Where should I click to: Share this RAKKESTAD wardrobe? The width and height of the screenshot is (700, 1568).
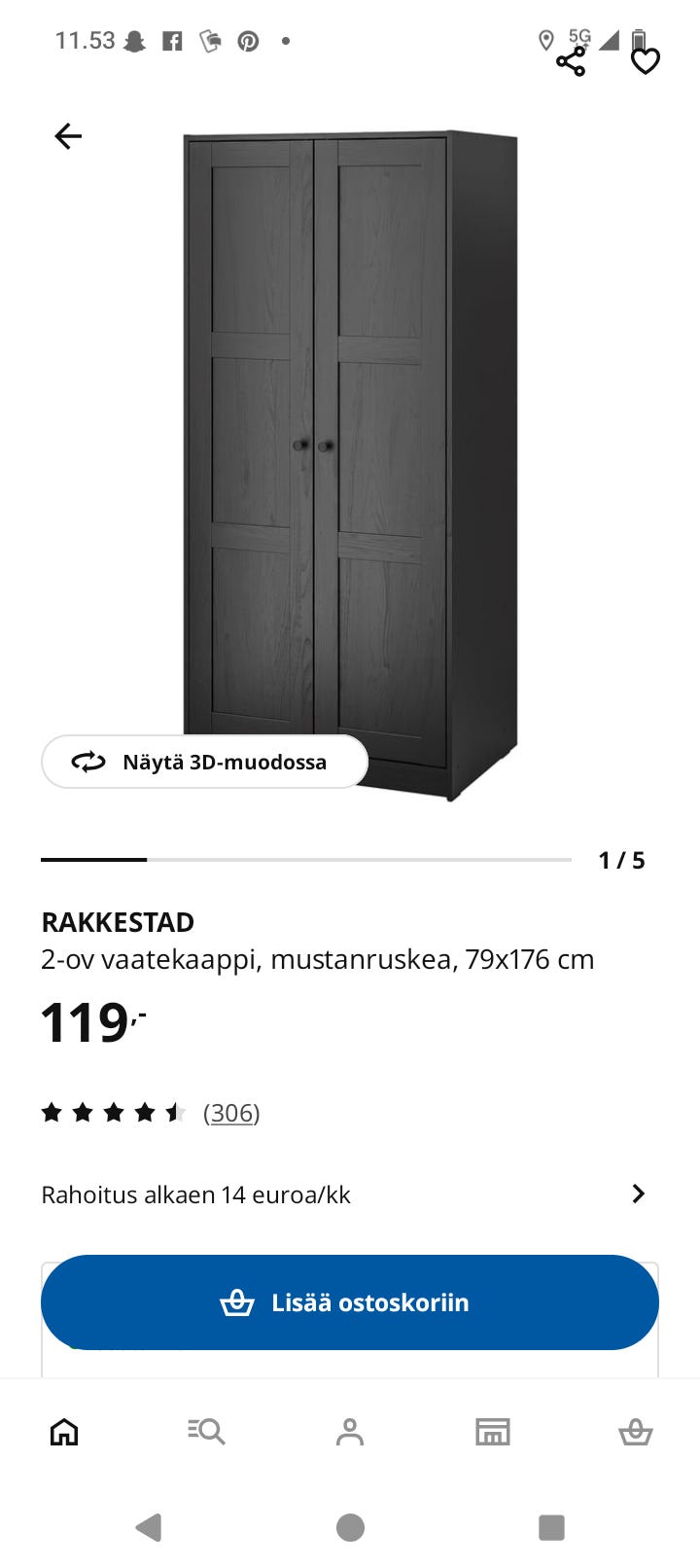pyautogui.click(x=571, y=62)
